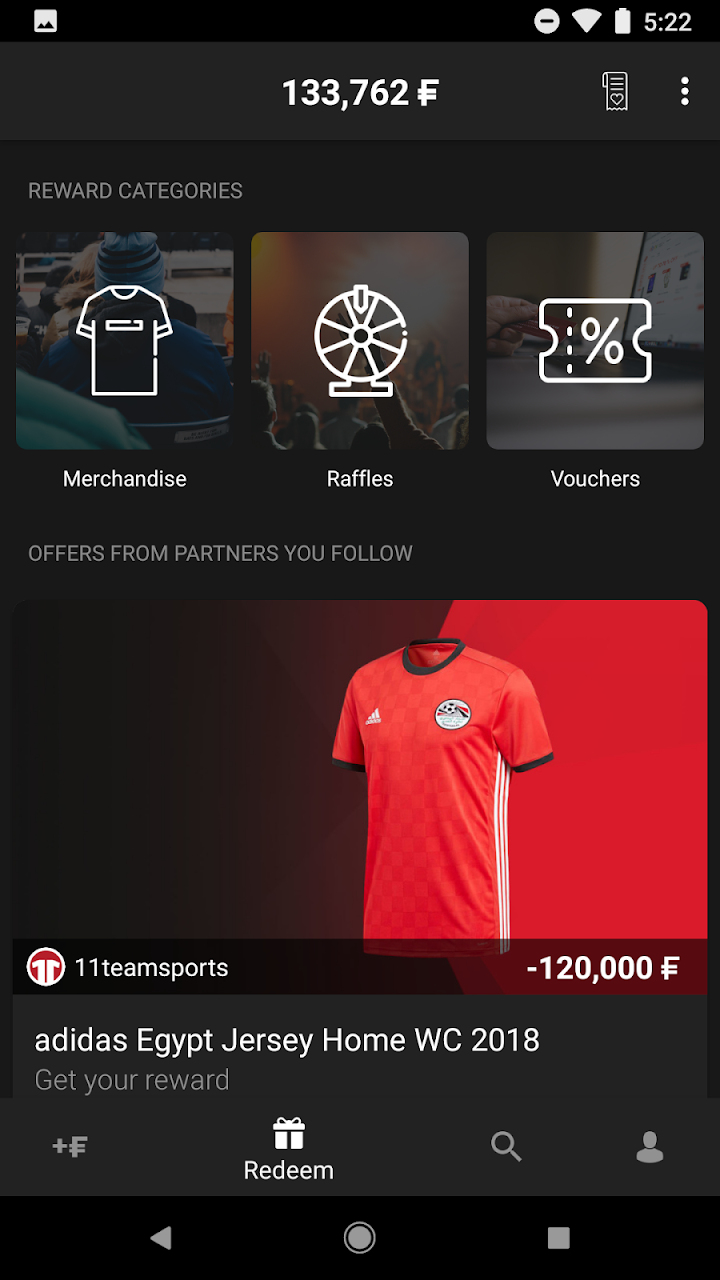
Task: Open the profile tab
Action: pyautogui.click(x=650, y=1147)
